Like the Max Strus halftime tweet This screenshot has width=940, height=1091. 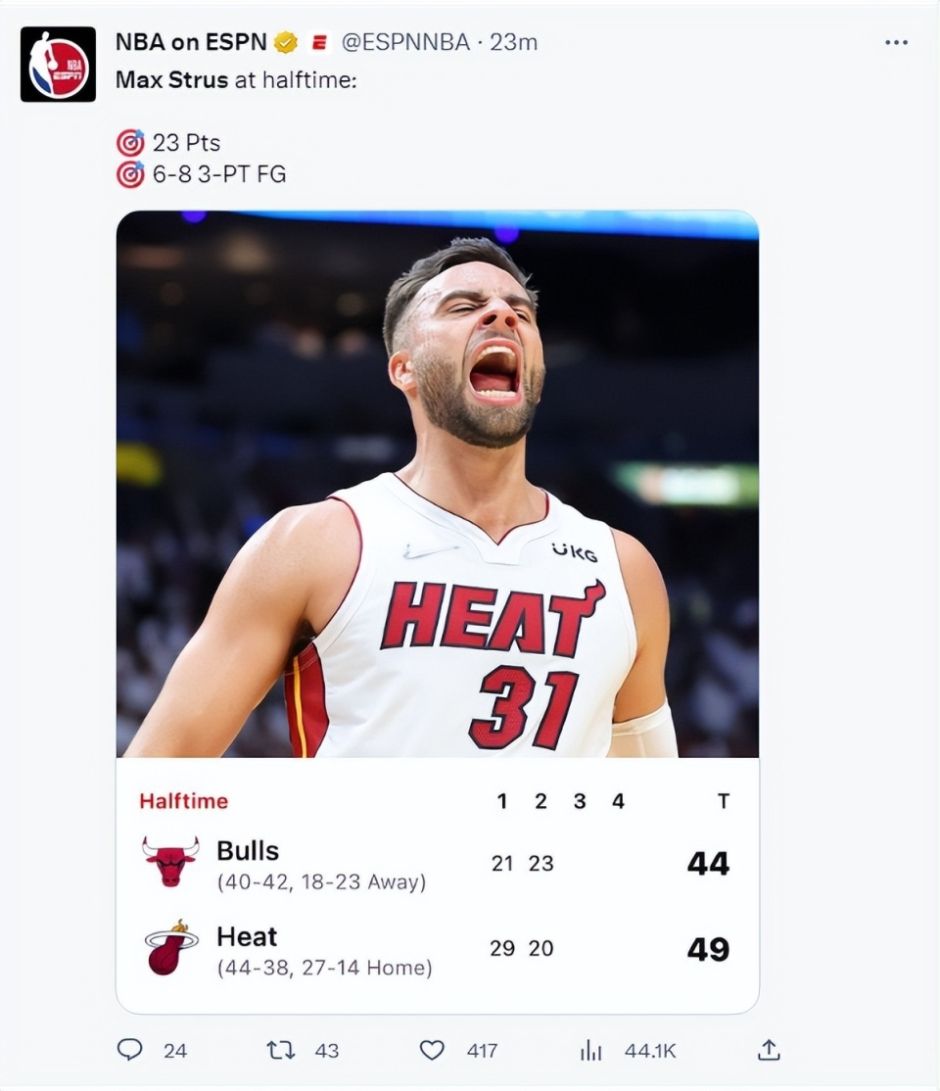click(431, 1049)
